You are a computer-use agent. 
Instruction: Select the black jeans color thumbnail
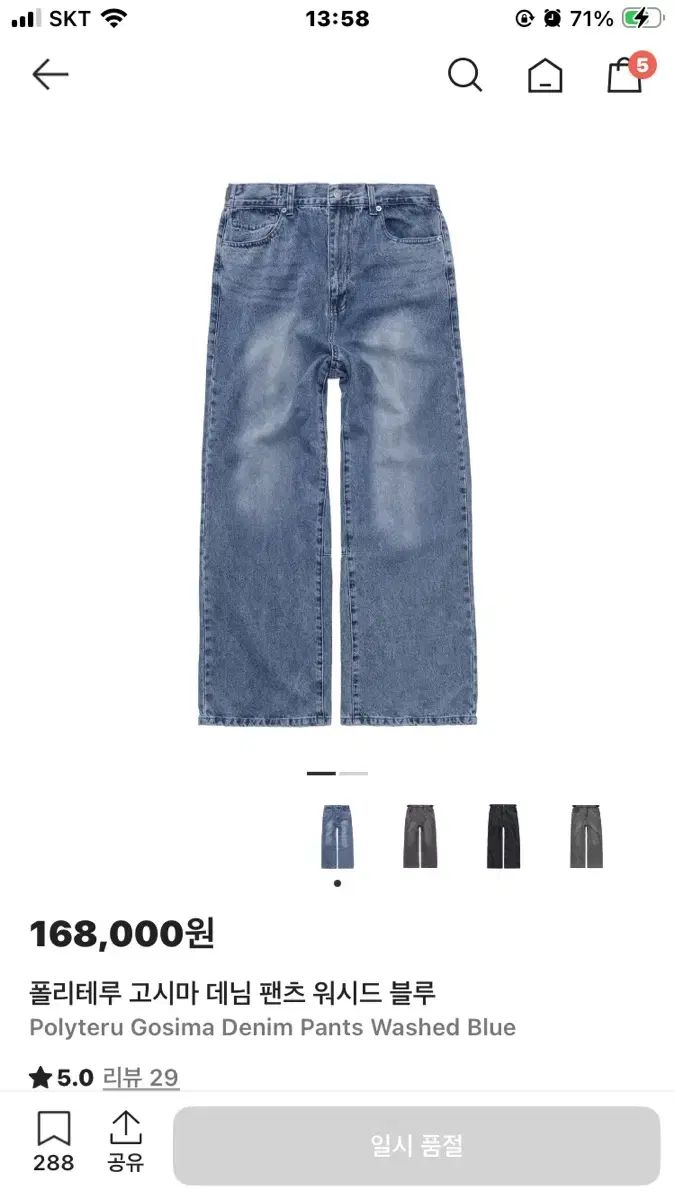[x=503, y=836]
